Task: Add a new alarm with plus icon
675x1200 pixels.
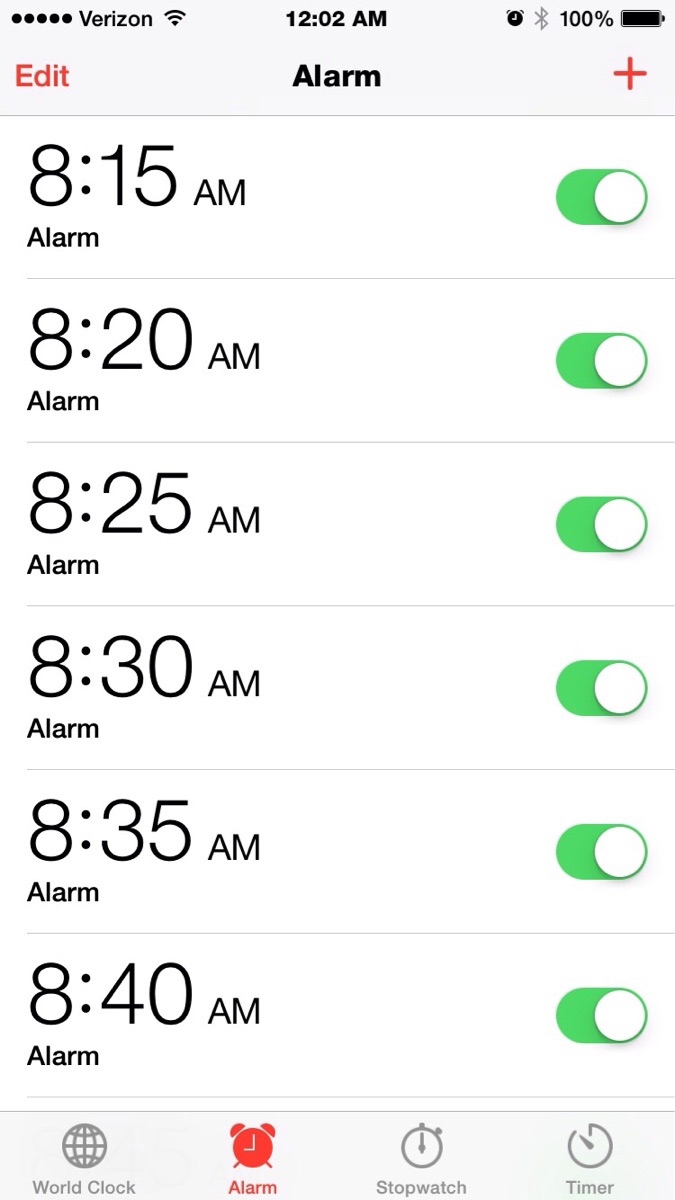Action: coord(629,75)
